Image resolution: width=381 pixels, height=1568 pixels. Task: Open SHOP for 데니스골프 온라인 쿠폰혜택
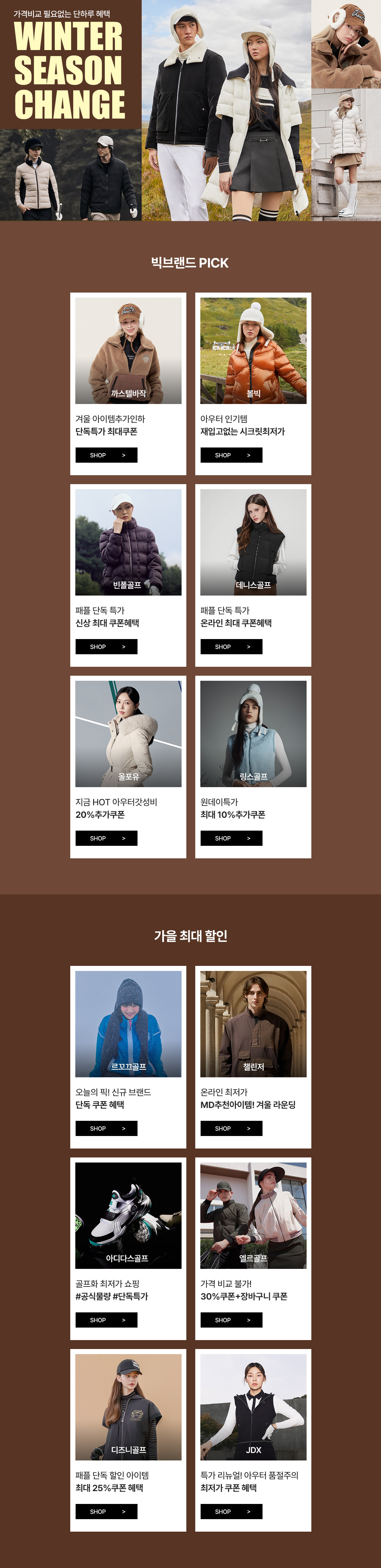(x=232, y=647)
